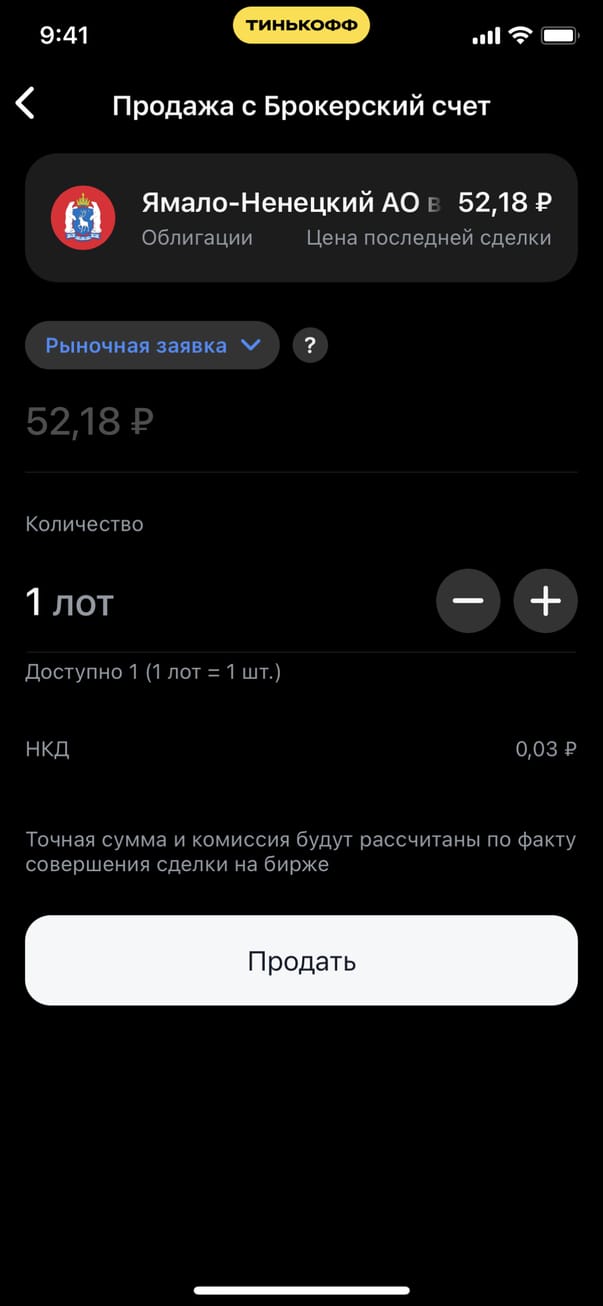Open the question mark help icon

coord(310,346)
